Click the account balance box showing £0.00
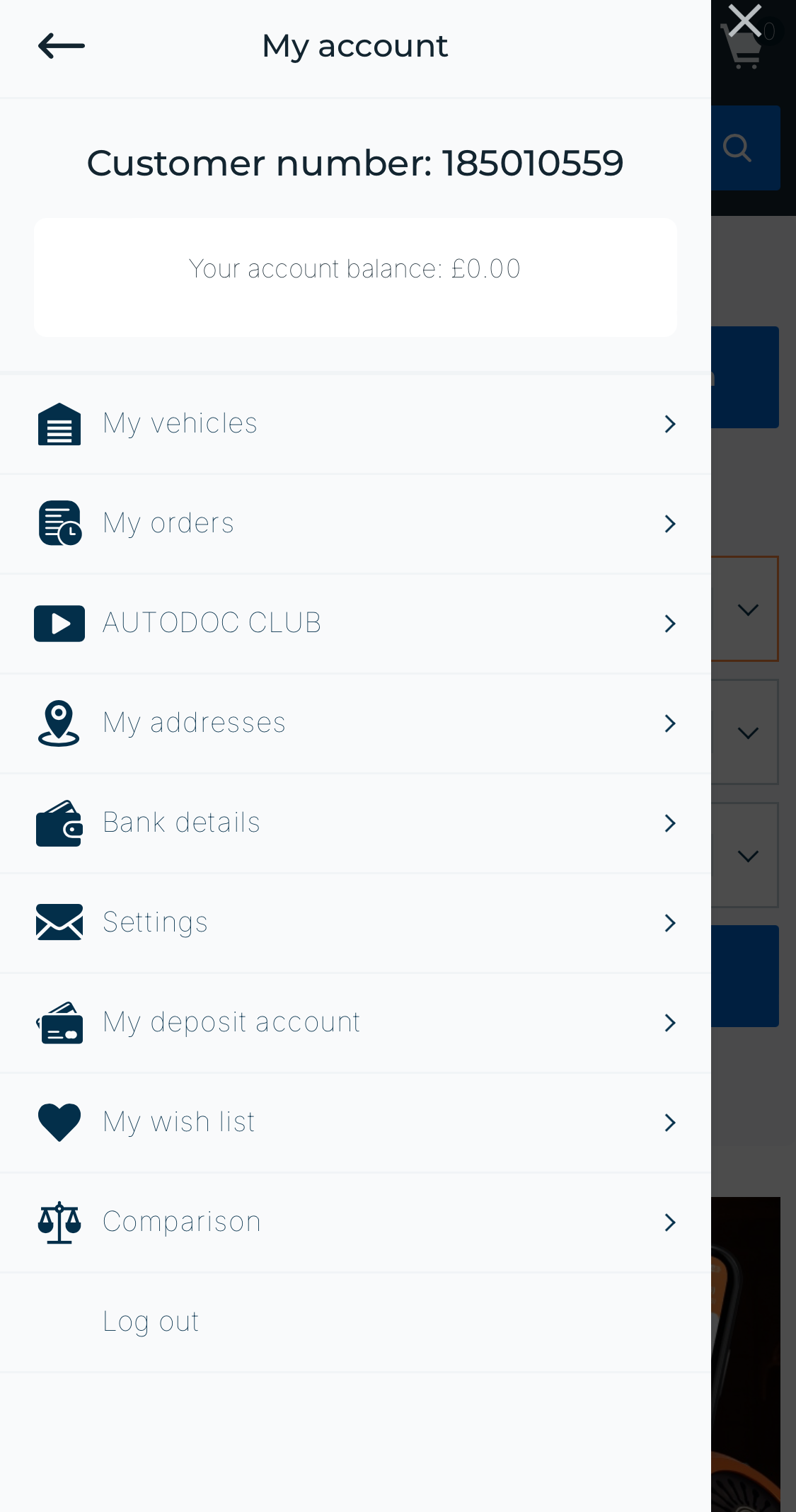 (x=355, y=277)
